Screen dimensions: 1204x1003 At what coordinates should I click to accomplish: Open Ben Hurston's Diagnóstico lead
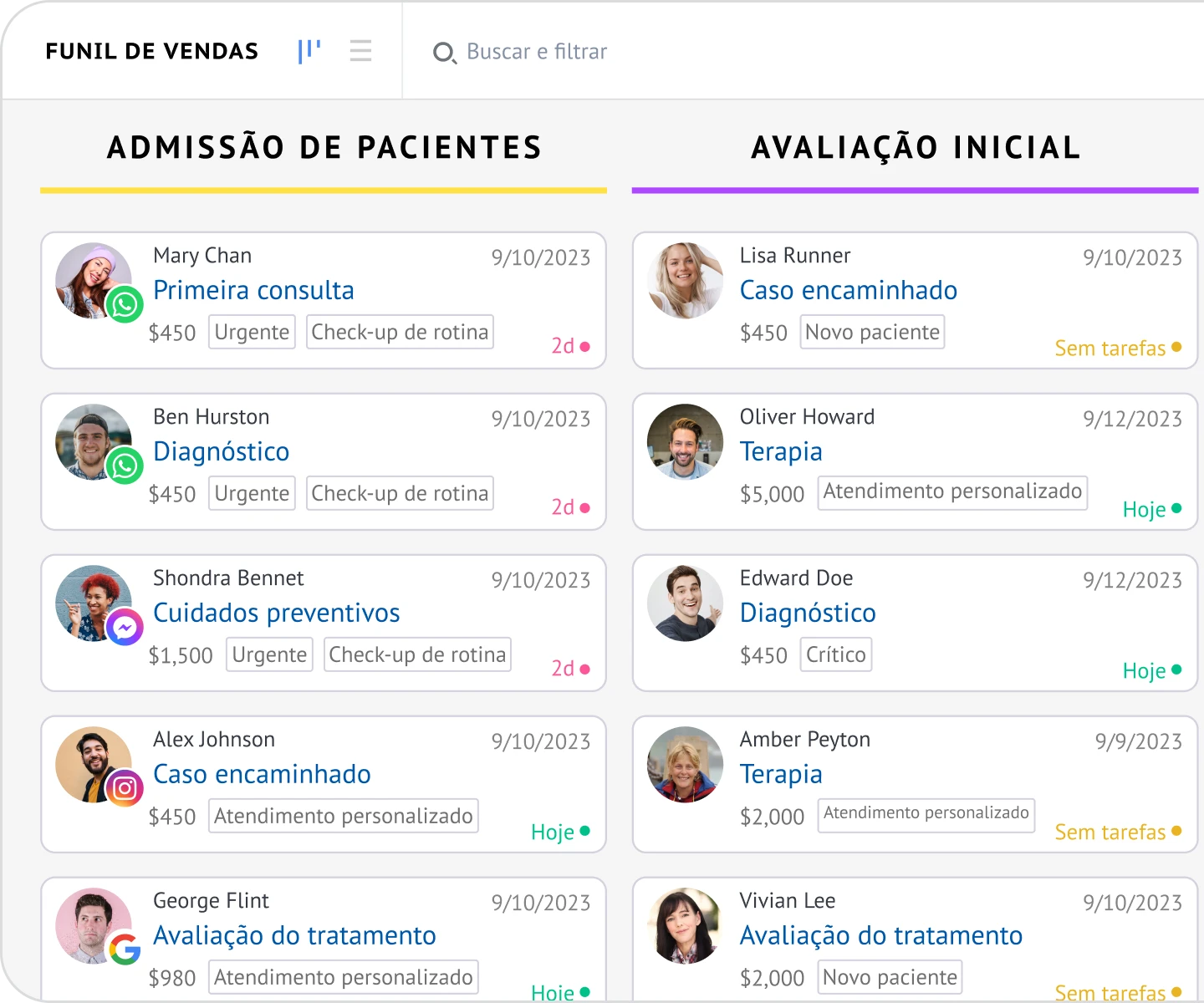(221, 451)
